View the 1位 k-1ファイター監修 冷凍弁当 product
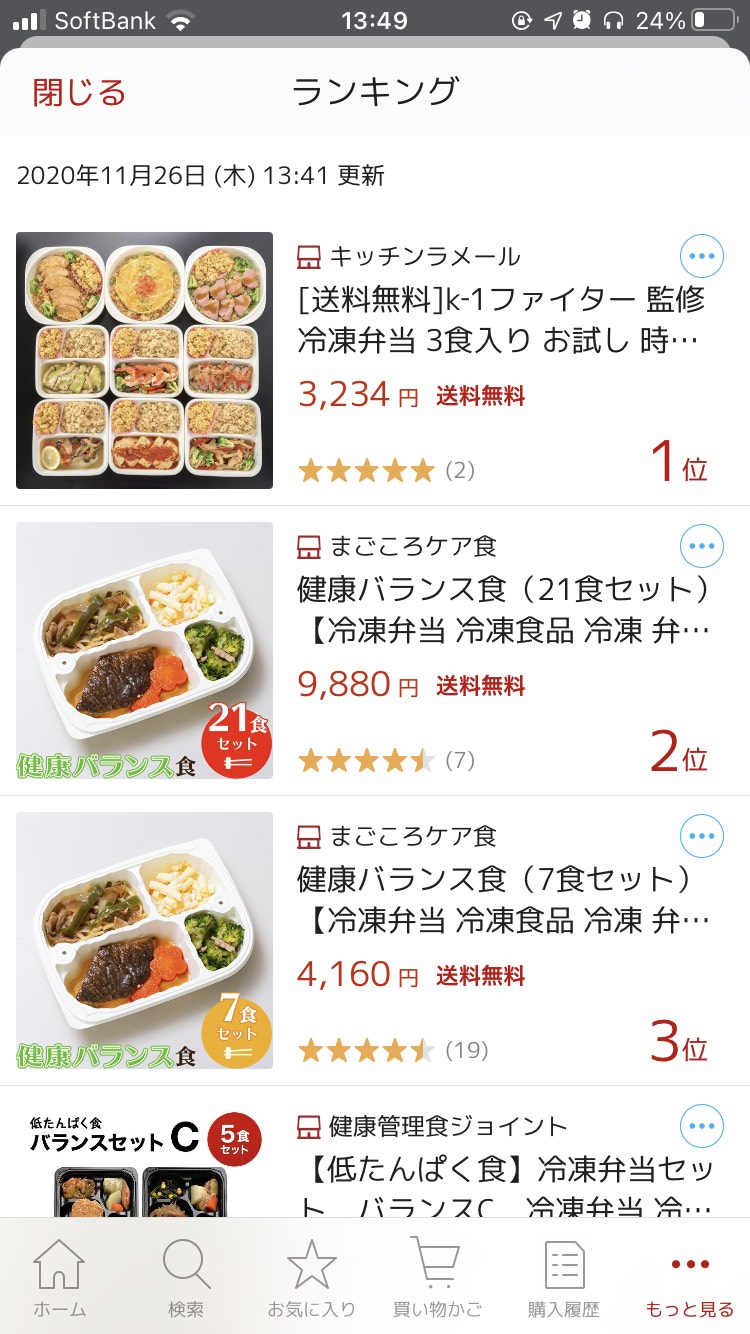Image resolution: width=750 pixels, height=1334 pixels. (x=501, y=320)
